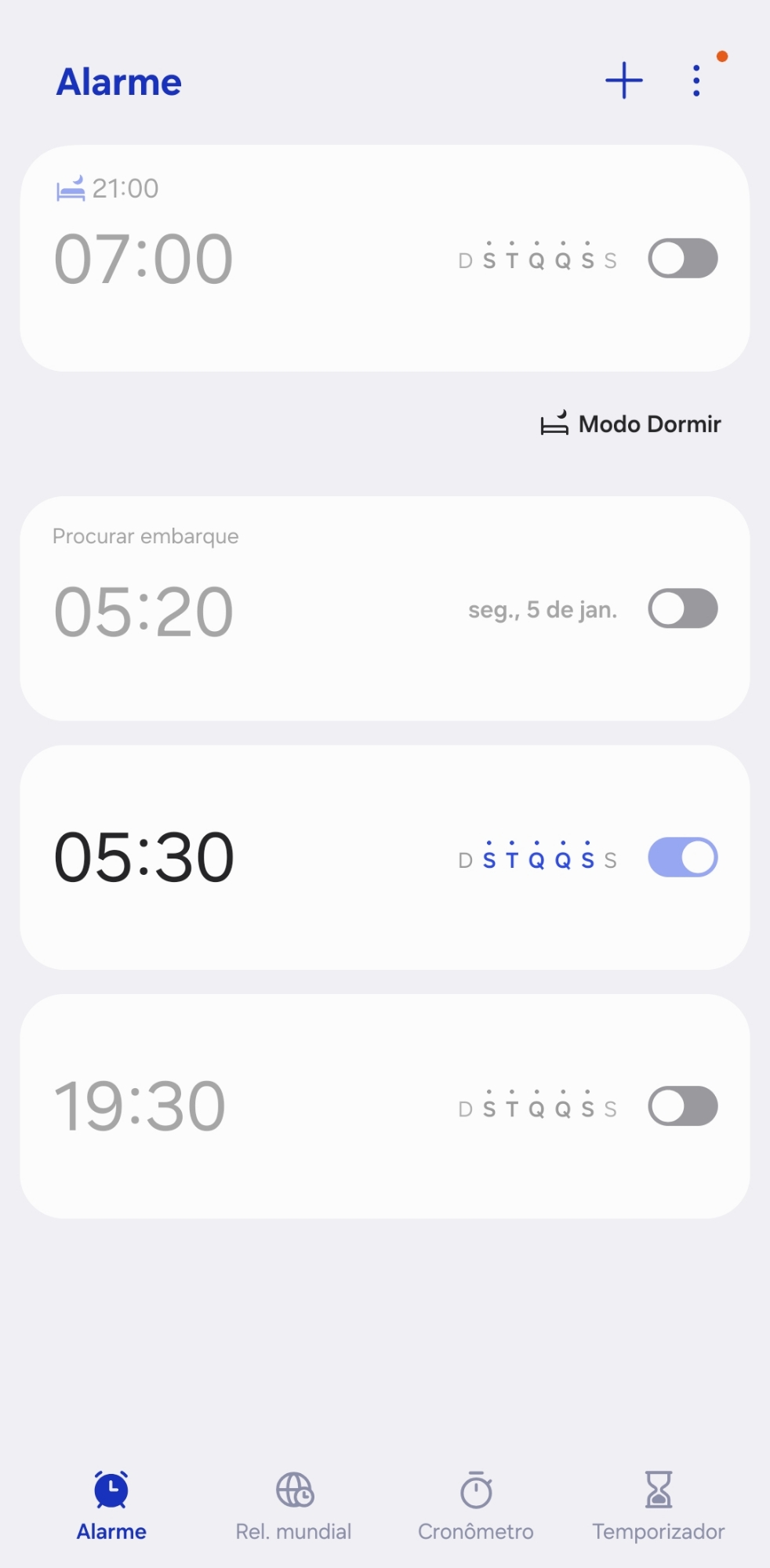Disable the 05:30 alarm switch
This screenshot has height=1568, width=770.
tap(682, 857)
